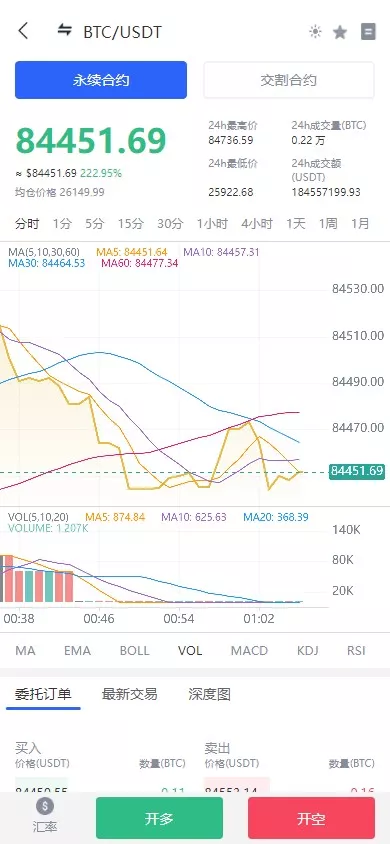Tap the red 开空 button
The image size is (390, 844).
311,819
